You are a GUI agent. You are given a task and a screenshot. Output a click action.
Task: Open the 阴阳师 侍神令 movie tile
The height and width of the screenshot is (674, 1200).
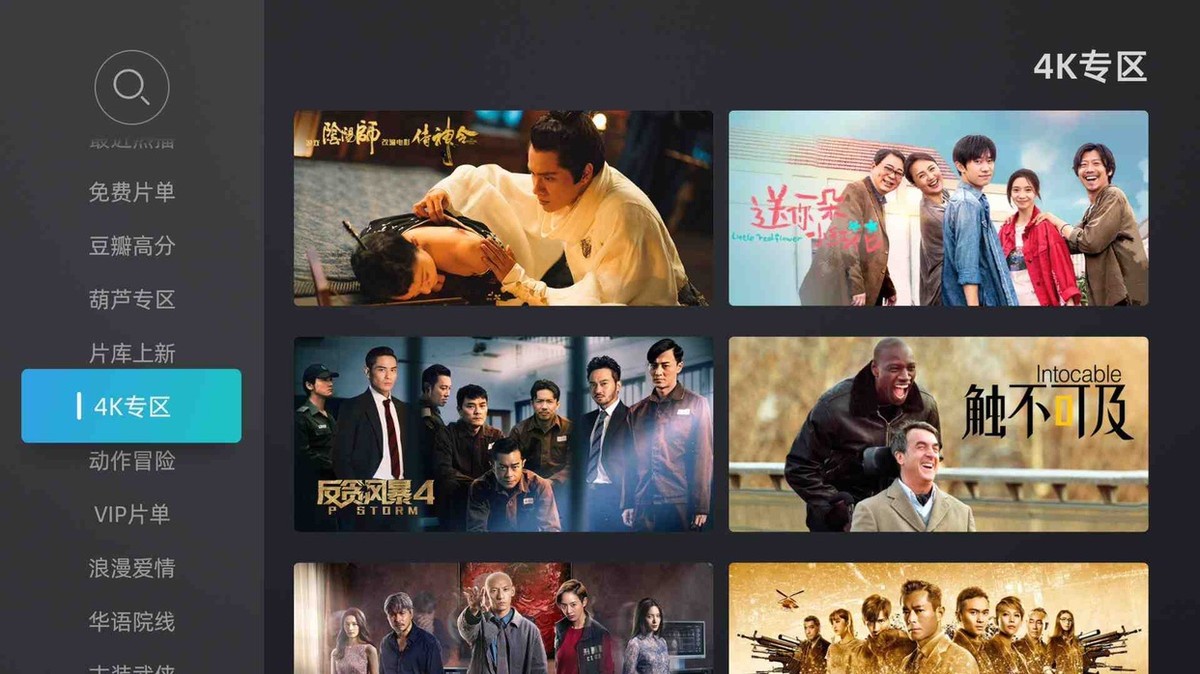pyautogui.click(x=503, y=208)
